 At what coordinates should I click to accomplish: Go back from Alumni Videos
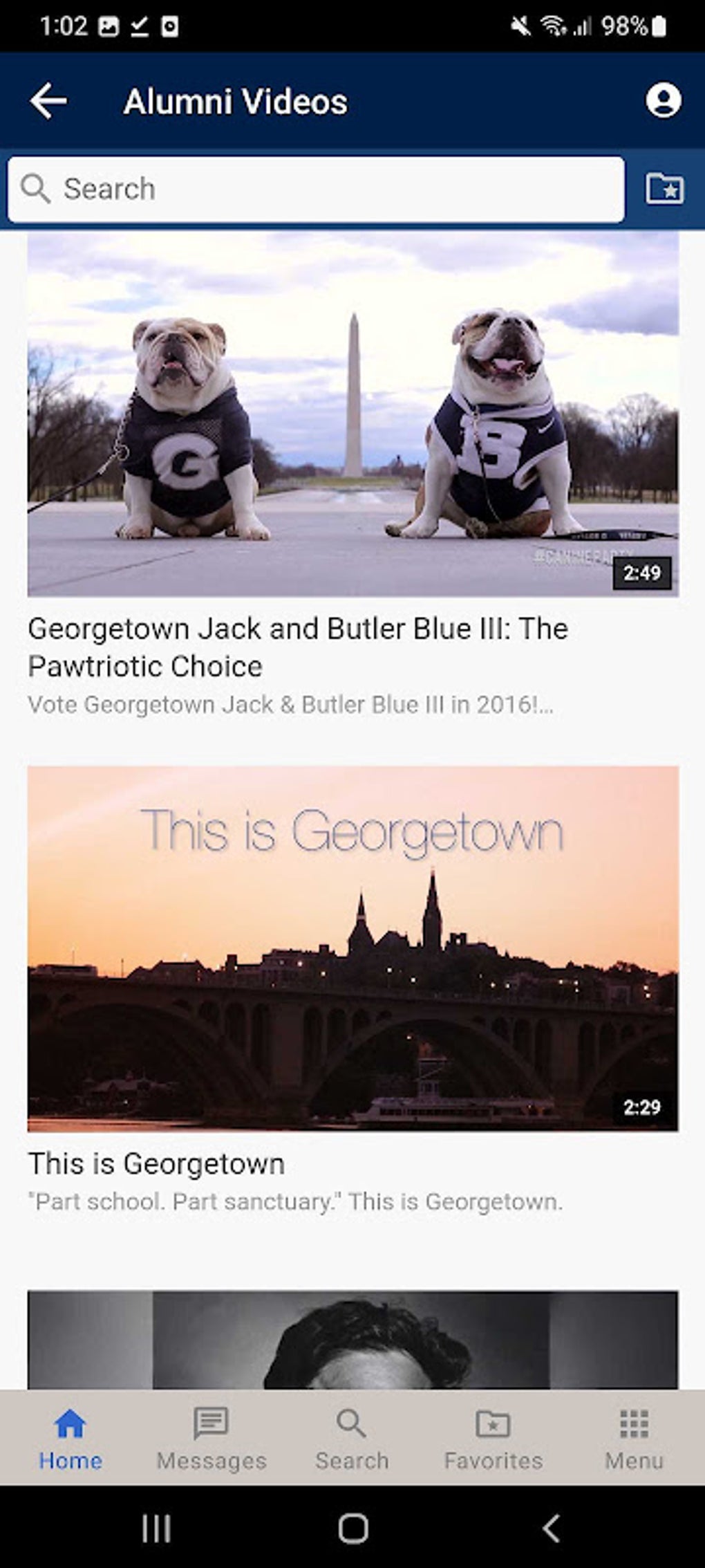coord(48,101)
